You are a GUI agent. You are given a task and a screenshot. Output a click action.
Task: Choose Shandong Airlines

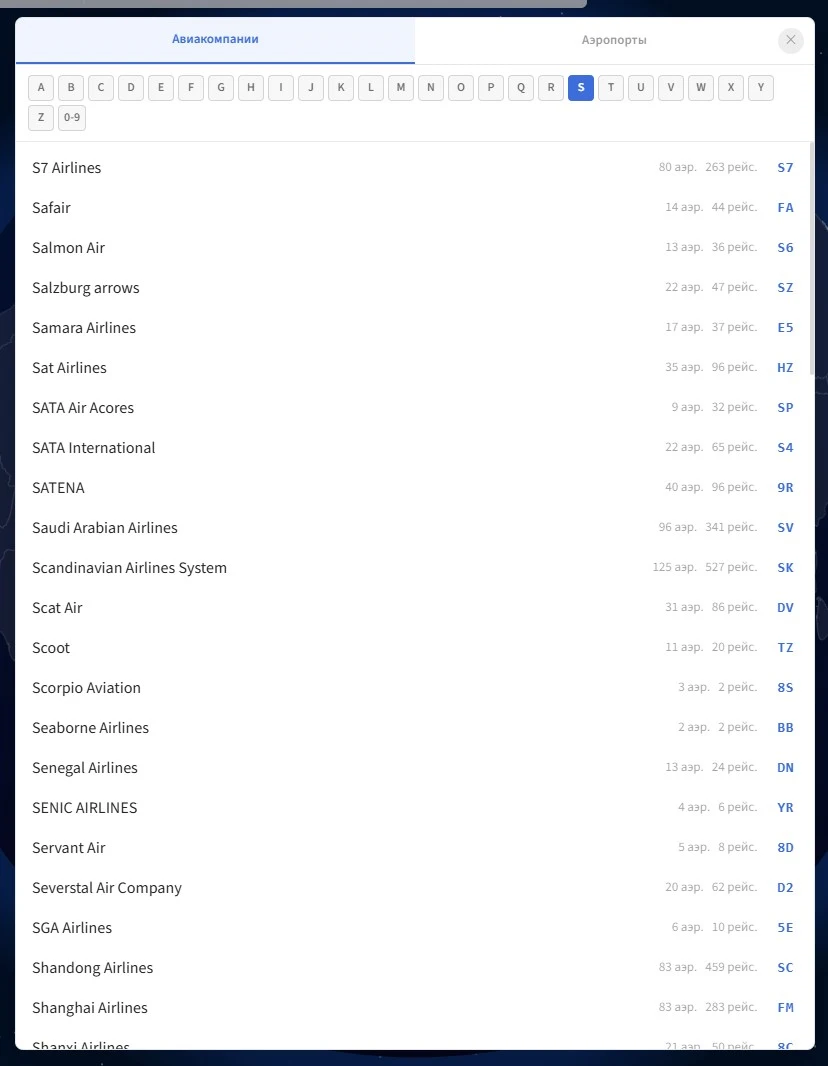pos(93,968)
